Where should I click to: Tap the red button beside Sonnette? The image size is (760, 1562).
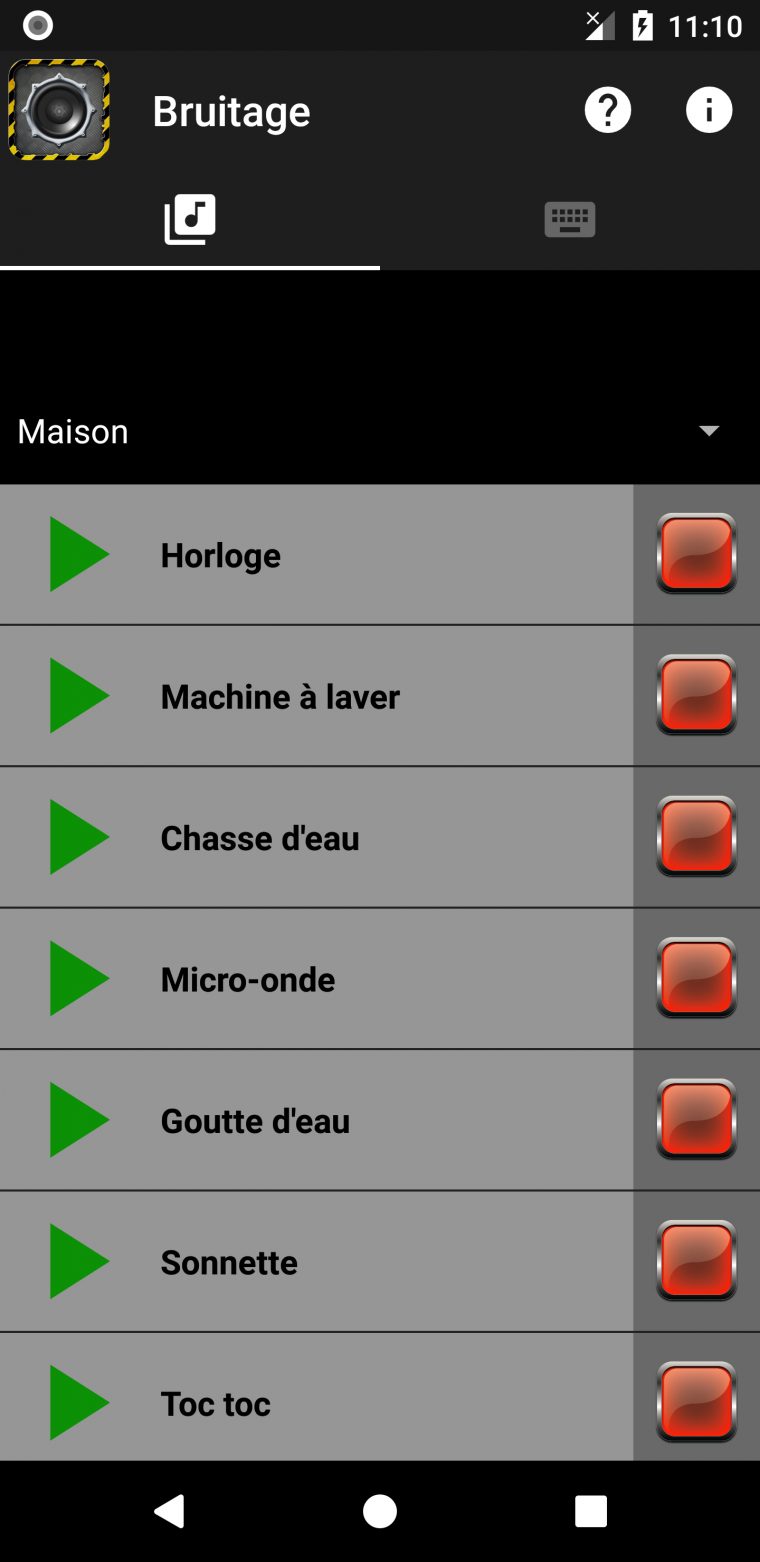[x=696, y=1262]
